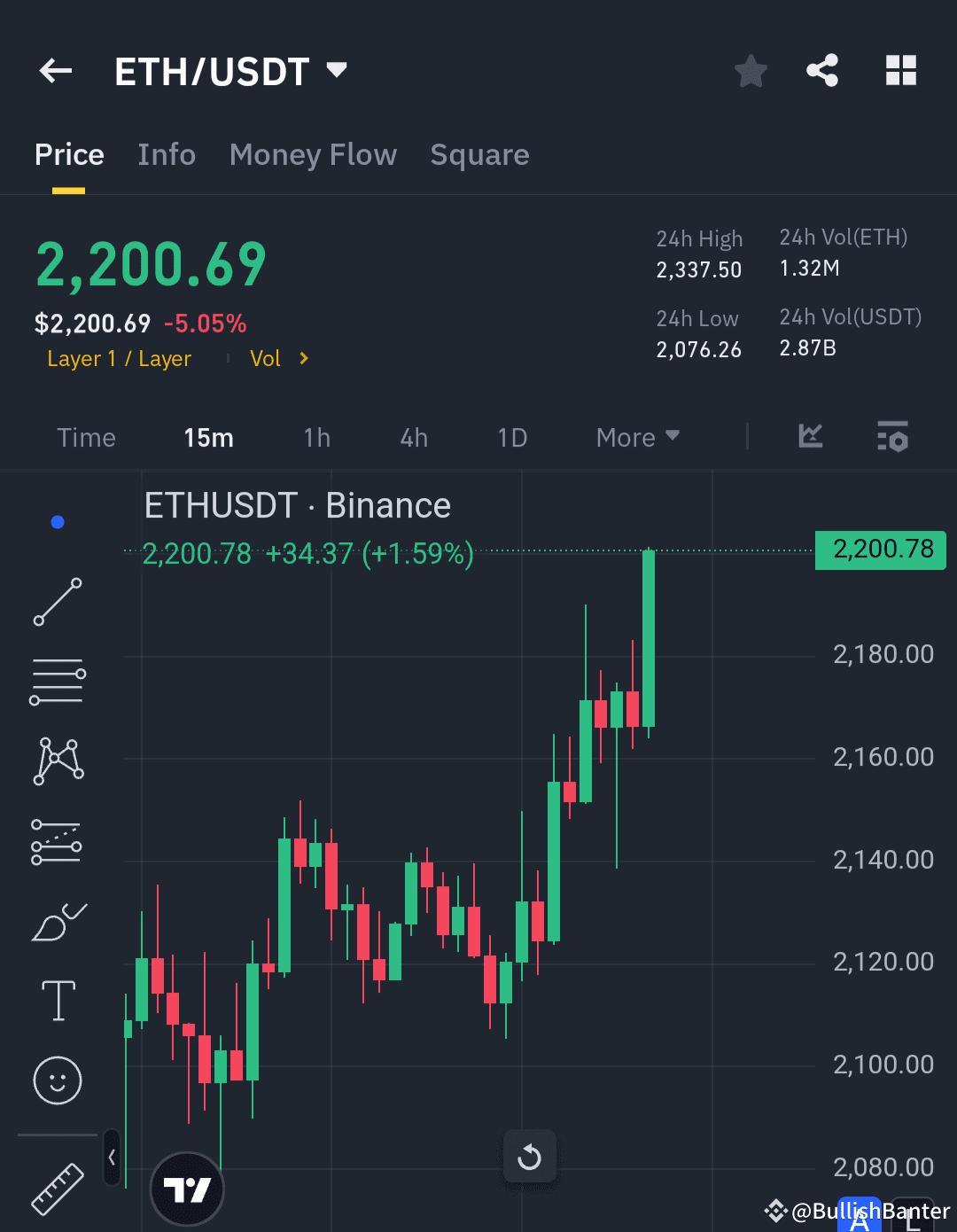Viewport: 957px width, 1232px height.
Task: Select the pattern drawing tool
Action: [x=57, y=760]
